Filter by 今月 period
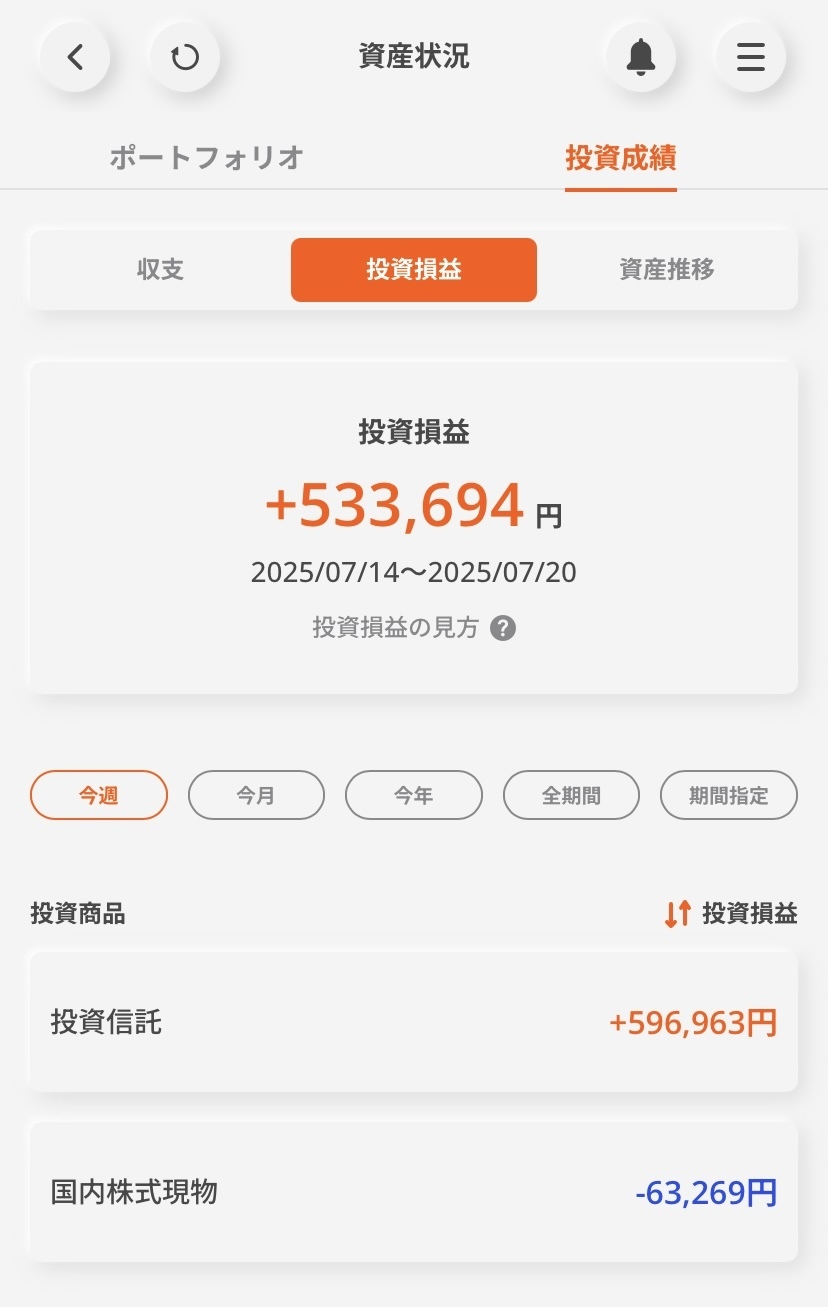Screen dimensions: 828x1307 click(x=256, y=796)
